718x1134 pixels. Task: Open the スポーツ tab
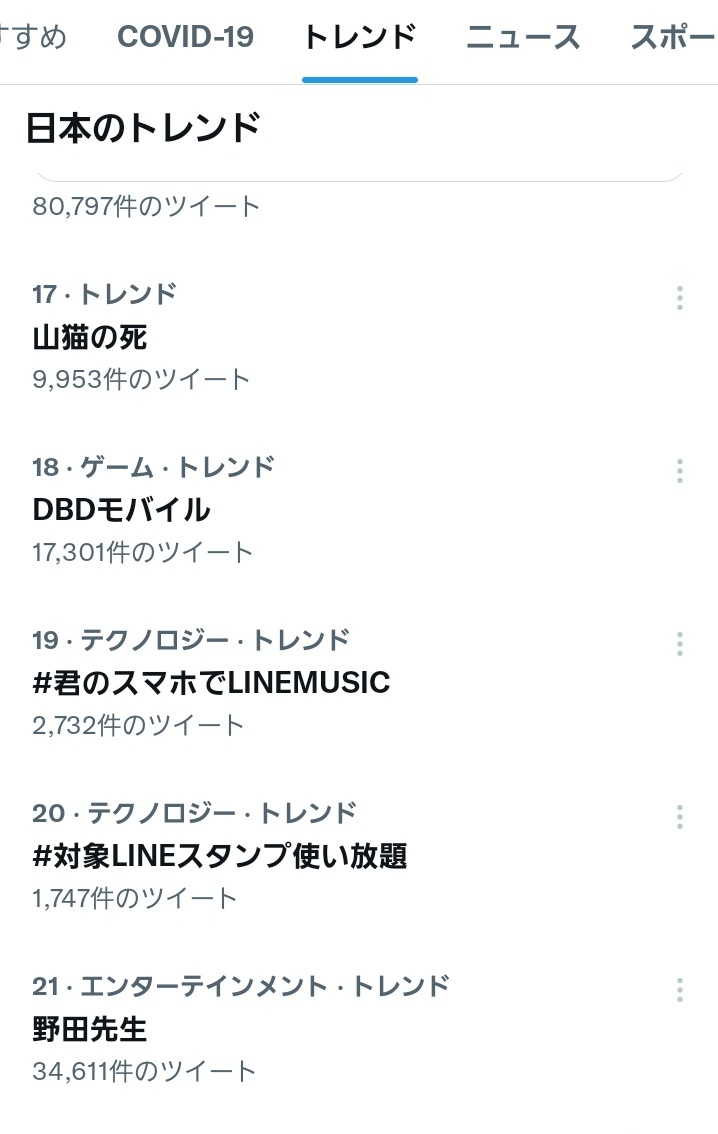[673, 38]
